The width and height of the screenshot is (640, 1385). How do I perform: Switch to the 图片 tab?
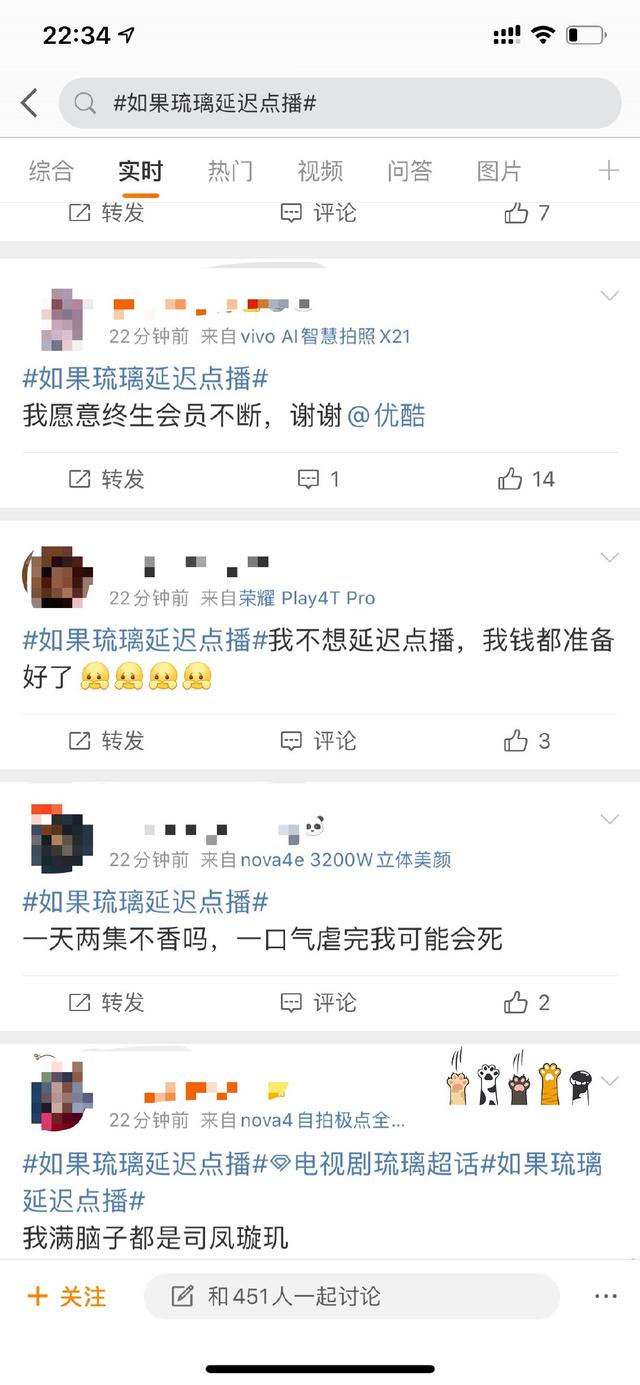pyautogui.click(x=499, y=171)
